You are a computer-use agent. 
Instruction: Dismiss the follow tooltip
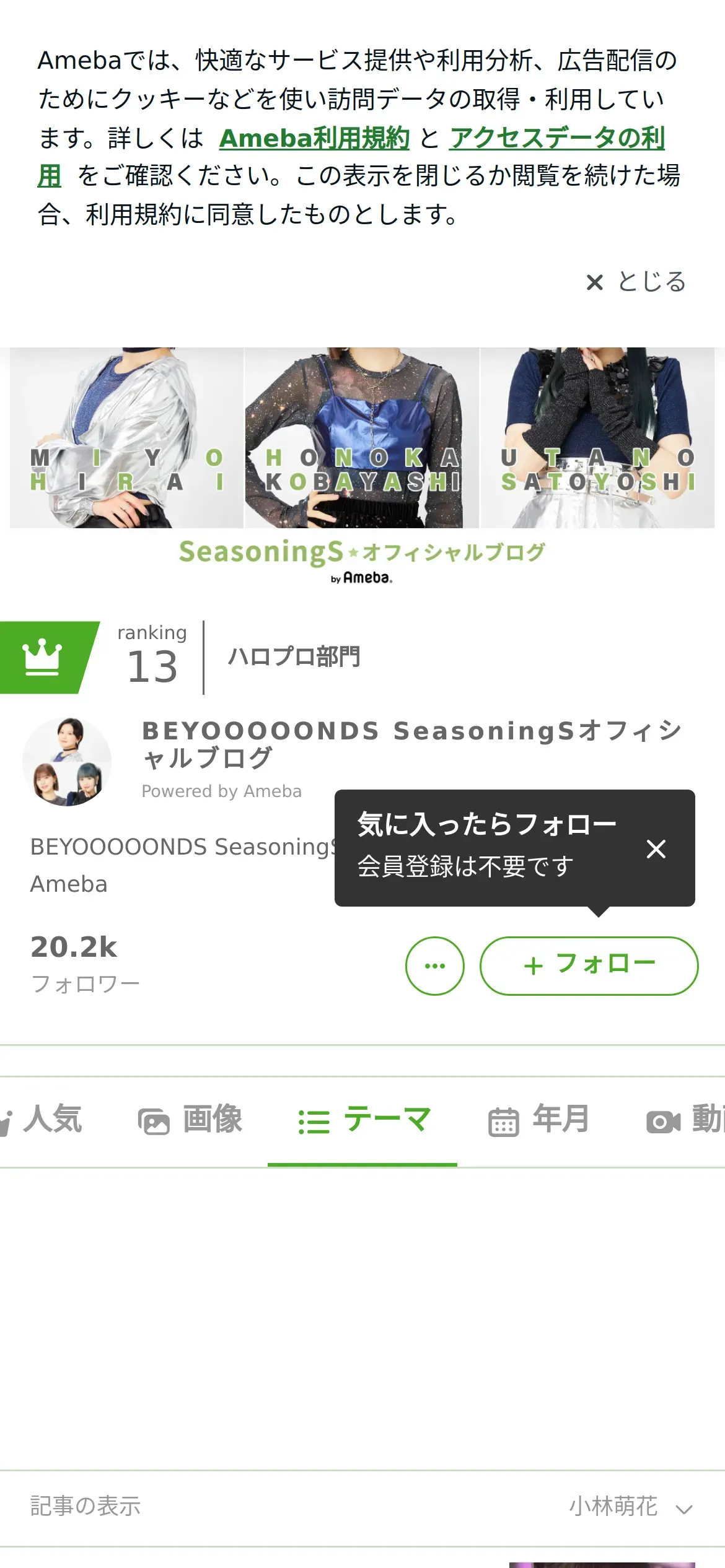click(656, 848)
